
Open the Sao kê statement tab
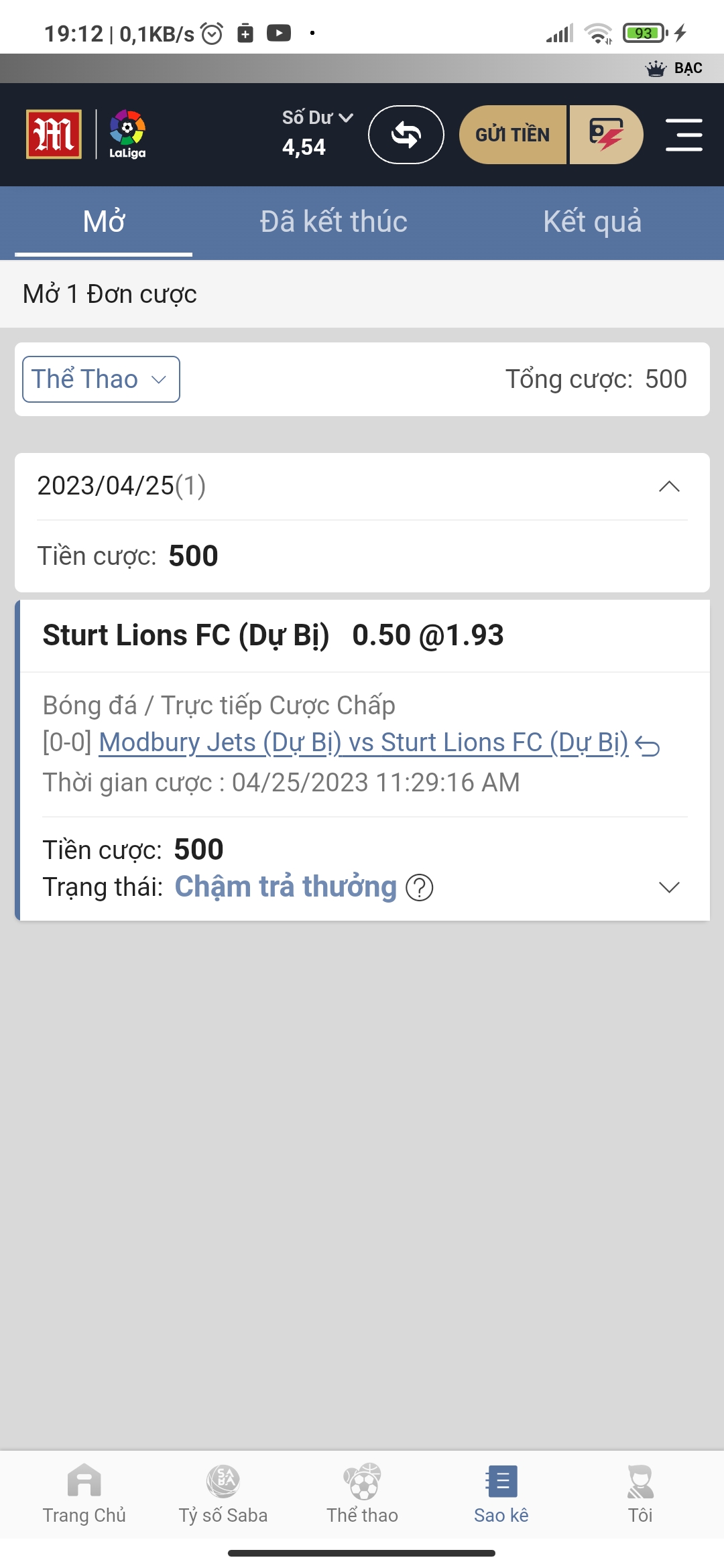(x=501, y=1494)
